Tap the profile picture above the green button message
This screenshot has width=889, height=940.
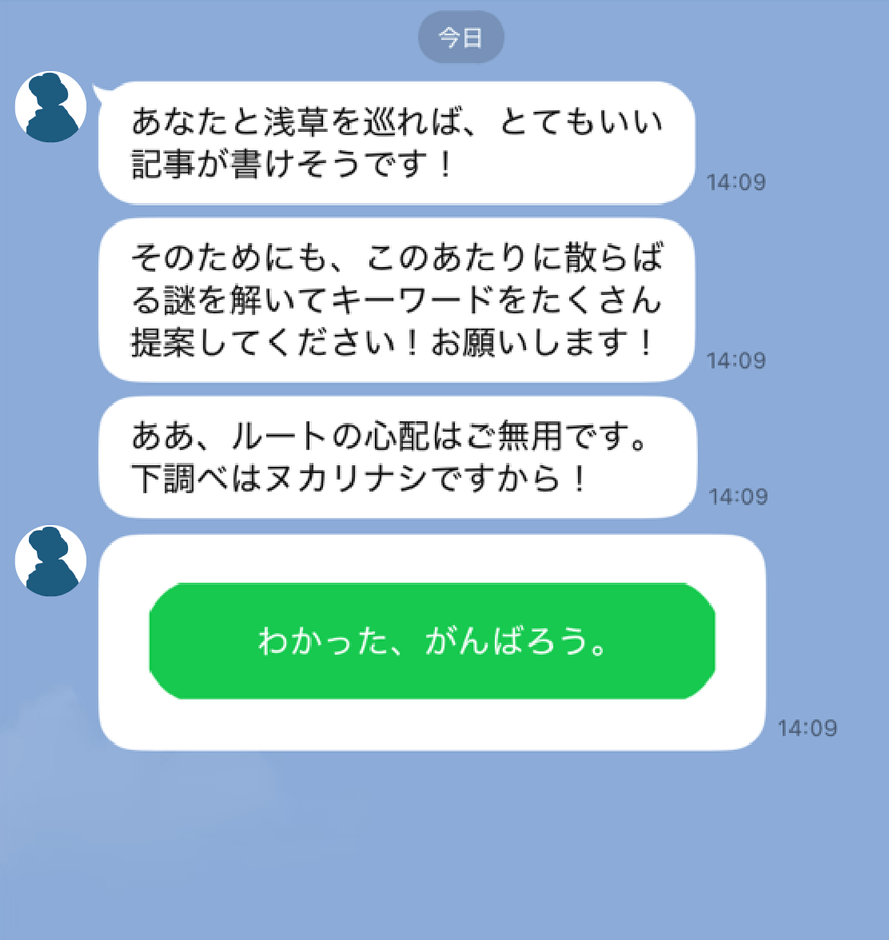[x=50, y=561]
